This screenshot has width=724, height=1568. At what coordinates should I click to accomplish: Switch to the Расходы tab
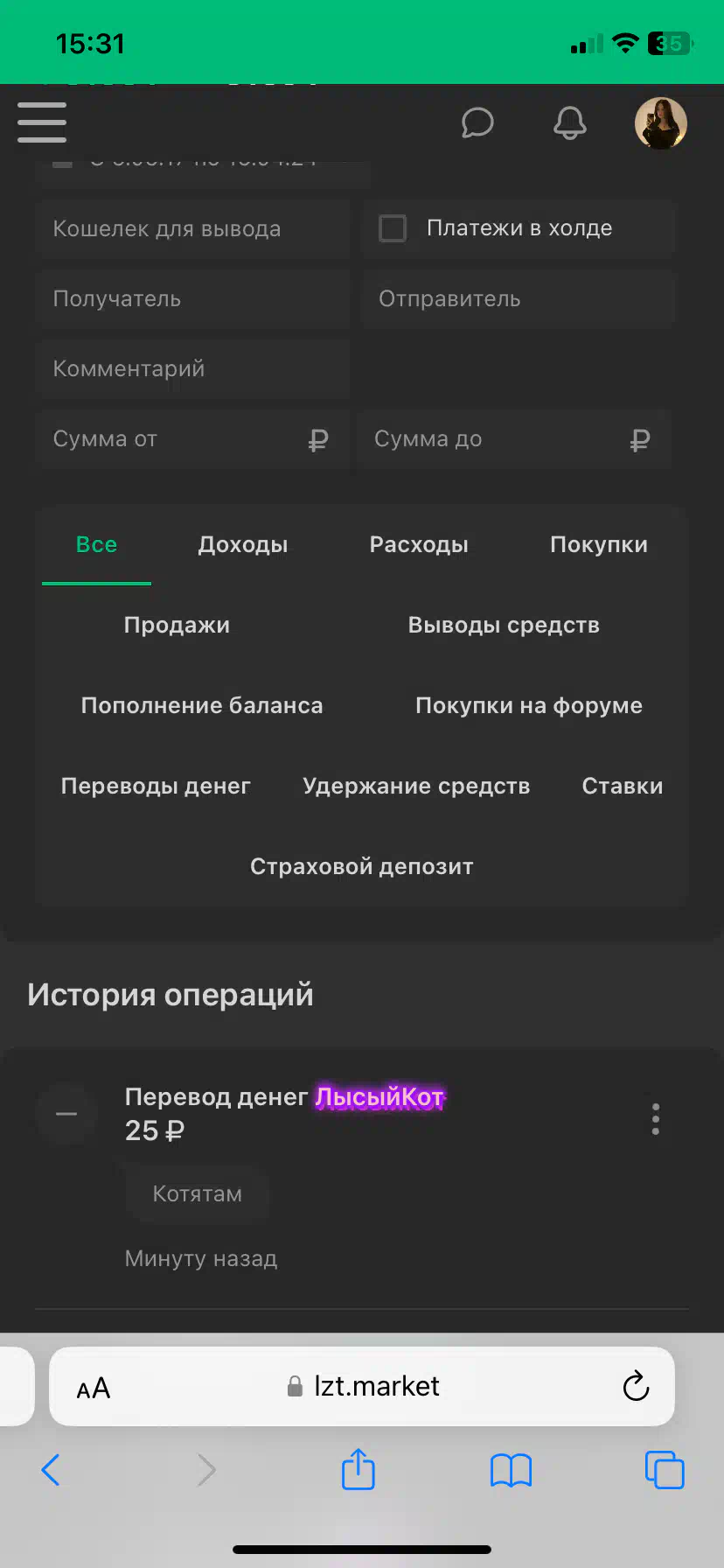coord(419,544)
